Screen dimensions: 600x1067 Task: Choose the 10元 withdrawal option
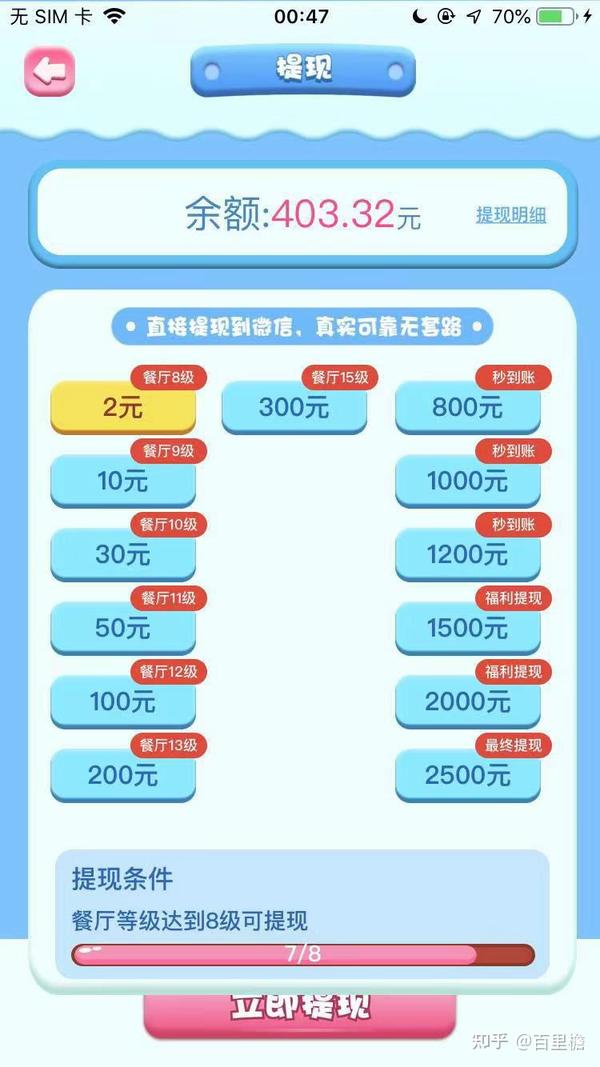123,481
